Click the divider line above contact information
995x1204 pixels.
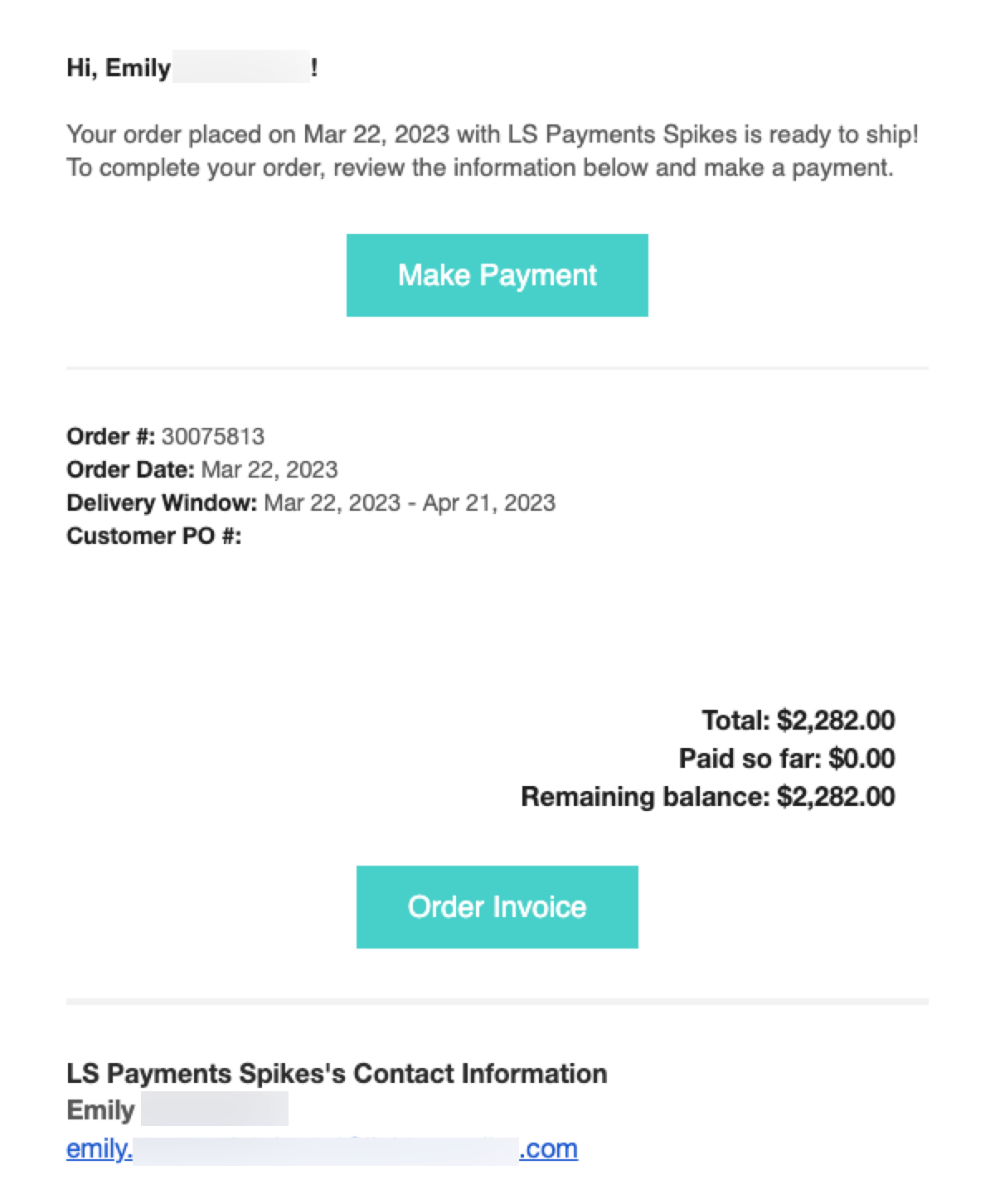497,1002
